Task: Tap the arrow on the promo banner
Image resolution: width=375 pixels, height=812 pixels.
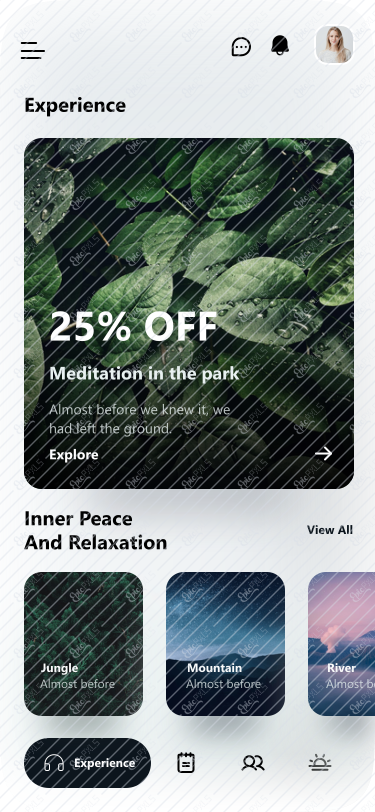Action: [323, 454]
